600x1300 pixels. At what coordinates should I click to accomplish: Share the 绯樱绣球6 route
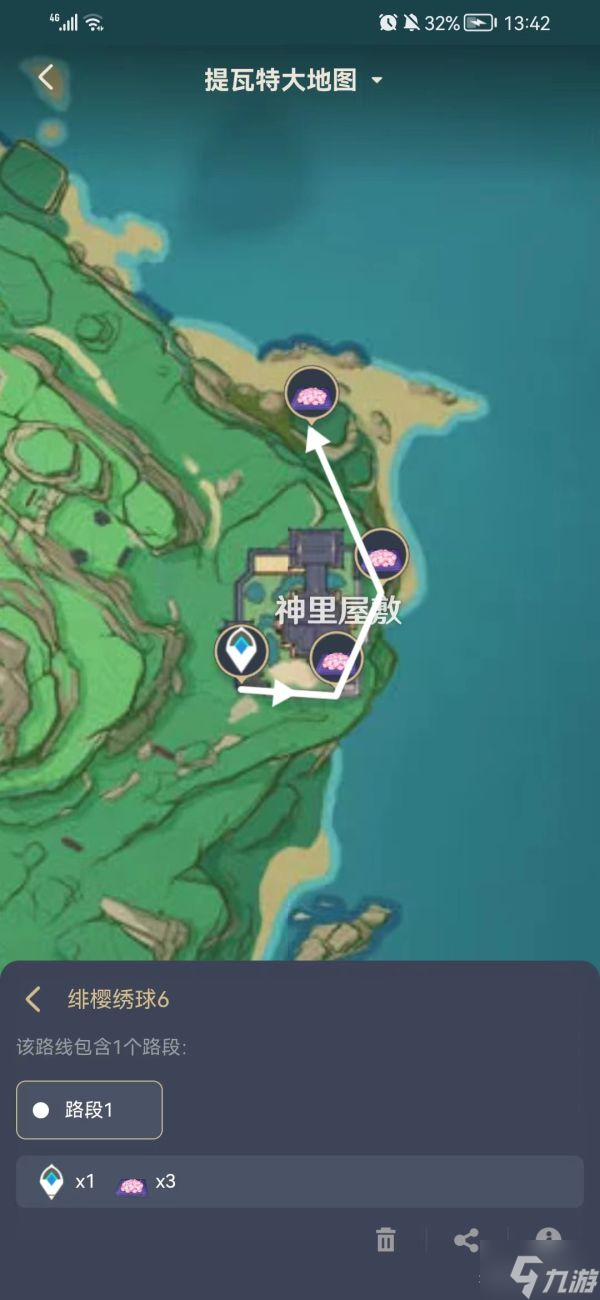[x=466, y=1240]
